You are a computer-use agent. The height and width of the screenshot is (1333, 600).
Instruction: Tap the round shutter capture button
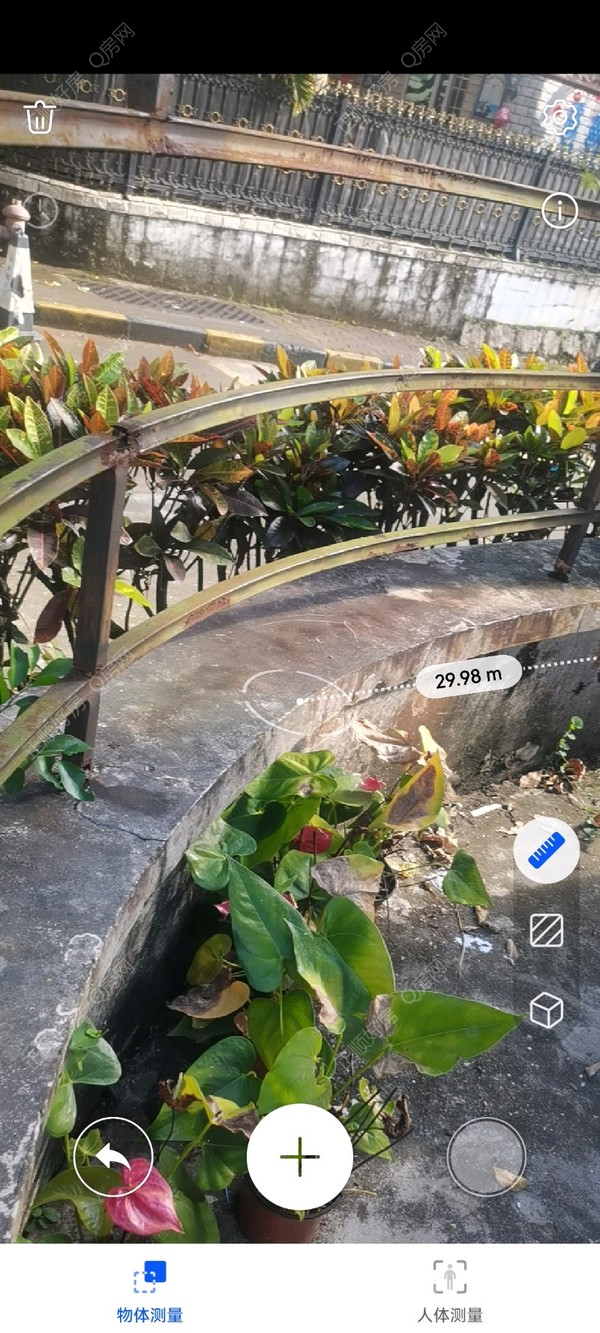pos(487,1157)
